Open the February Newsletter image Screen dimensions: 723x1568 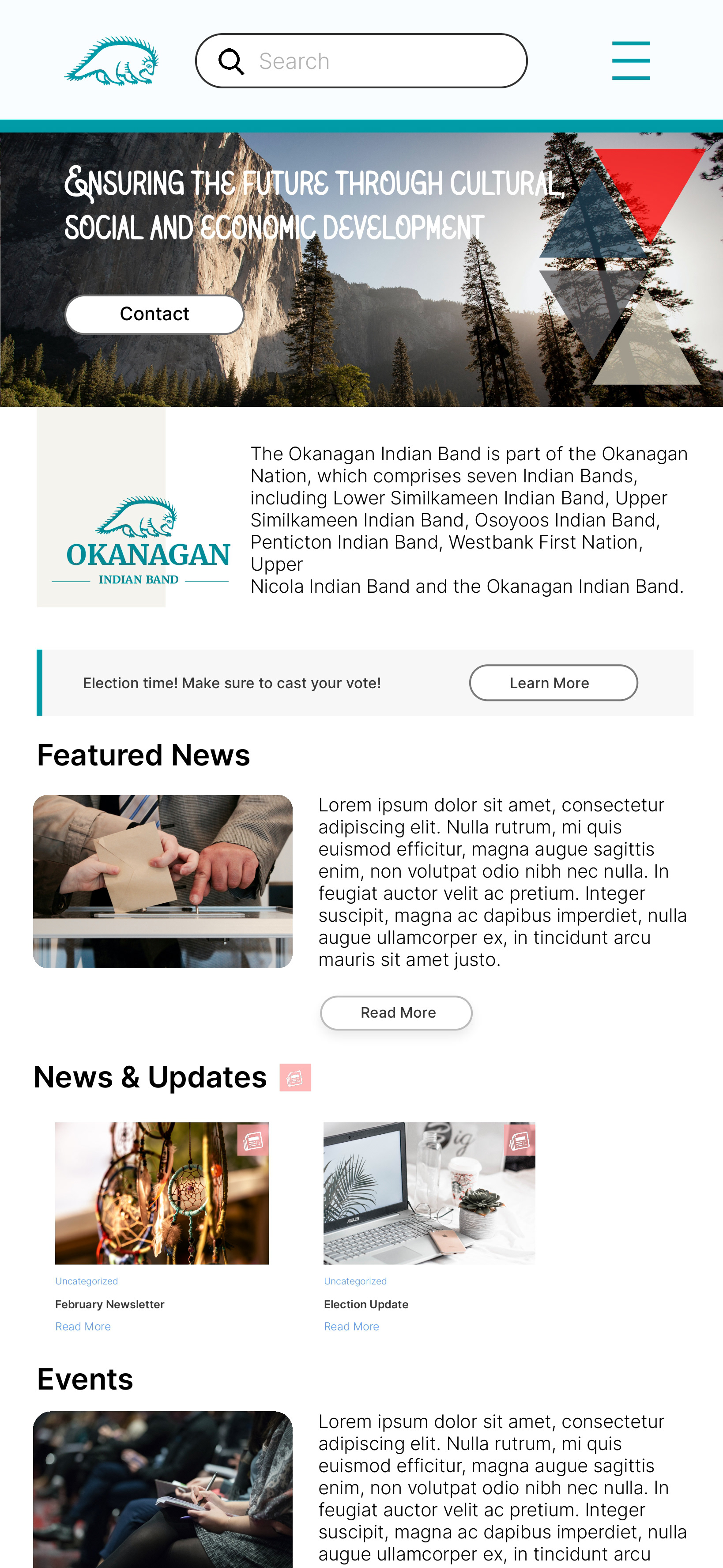coord(162,1193)
